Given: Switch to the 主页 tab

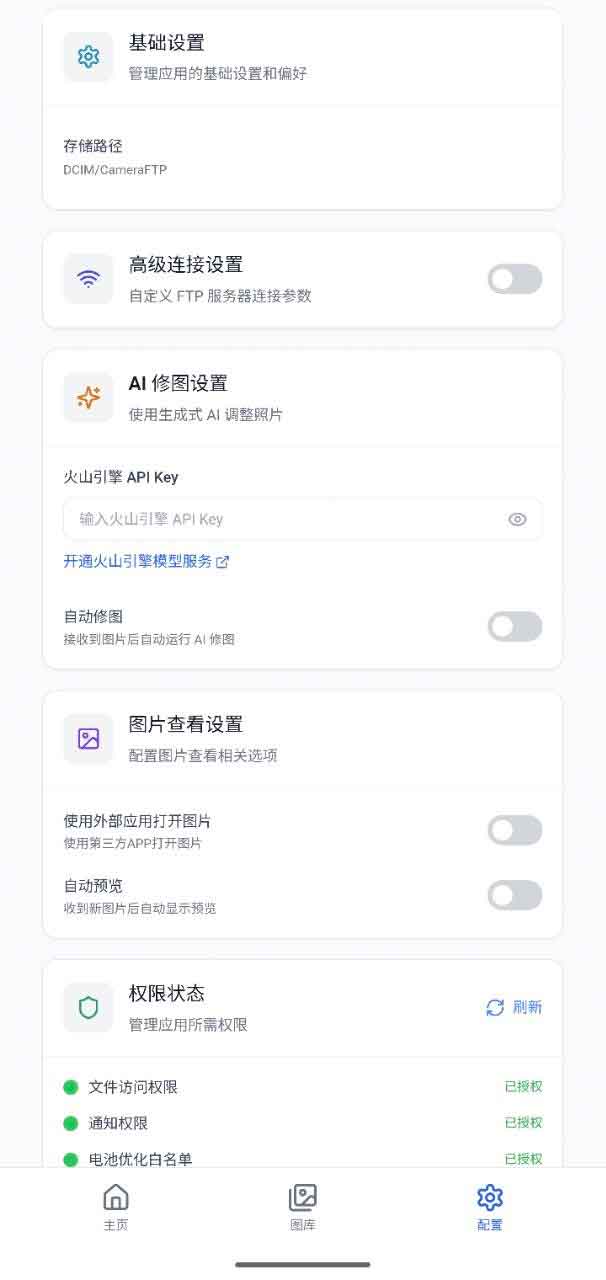Looking at the screenshot, I should (116, 1207).
